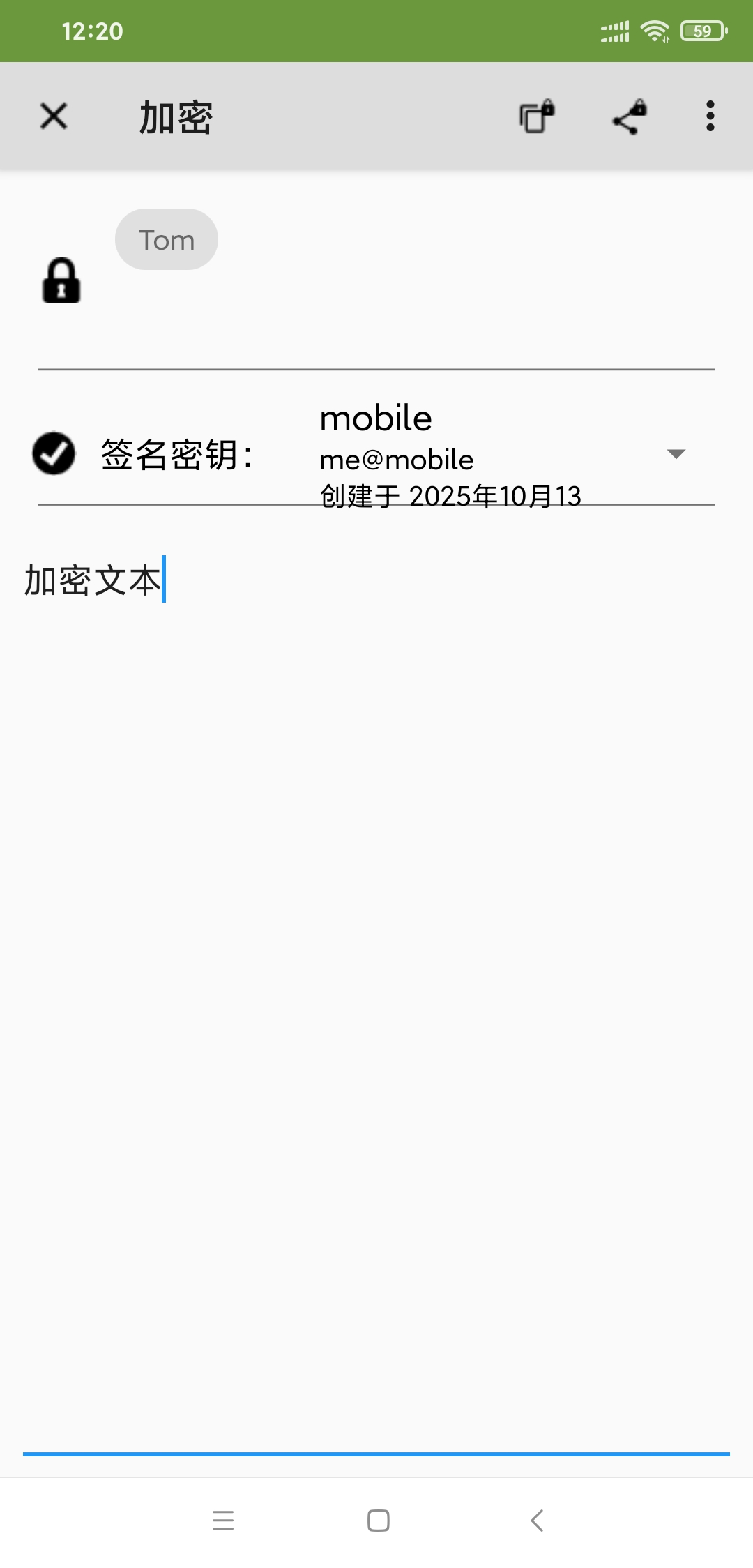The width and height of the screenshot is (753, 1568).
Task: Encrypt and share the text
Action: click(x=630, y=116)
